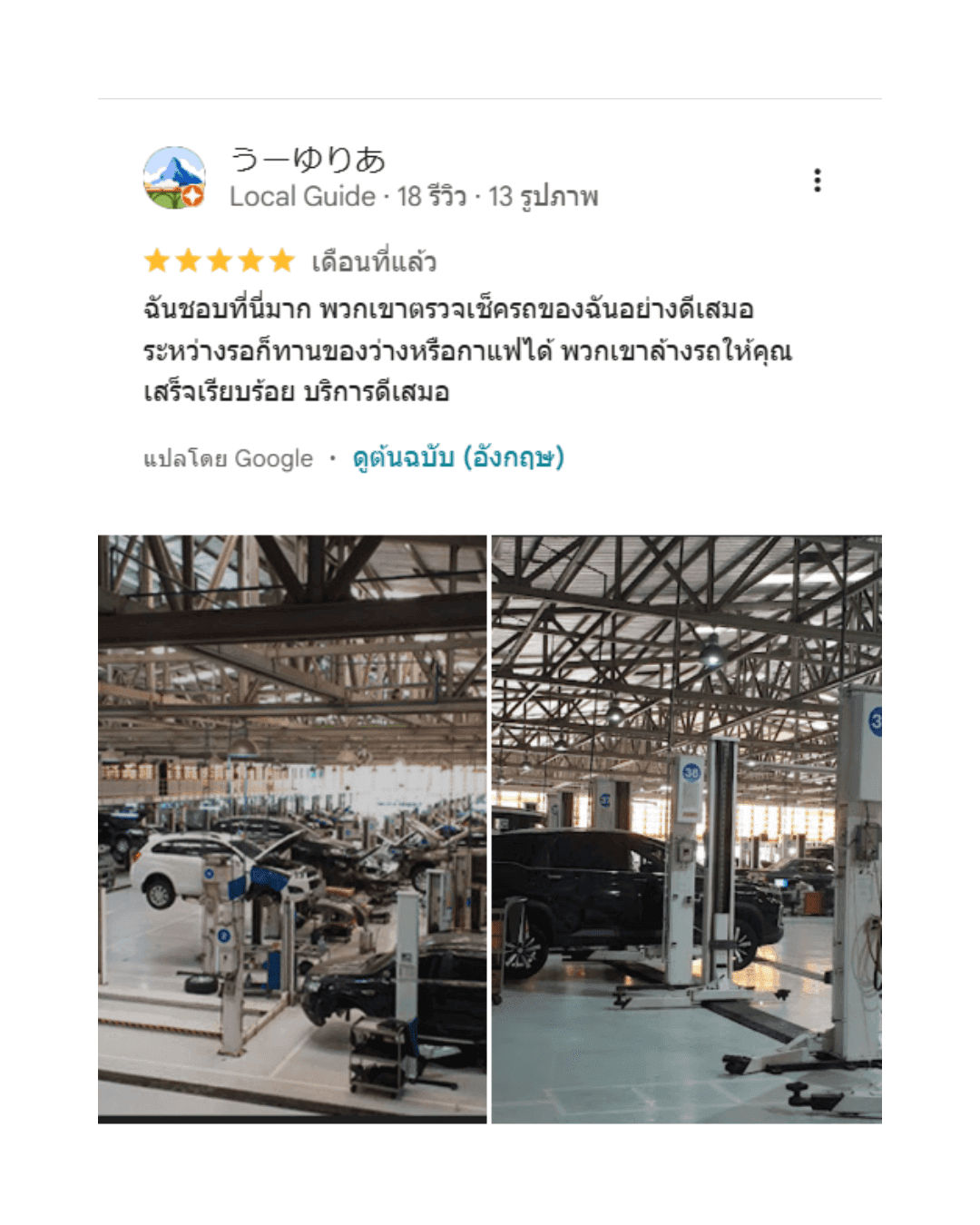980x1225 pixels.
Task: Open the photo of white car on lift
Action: coord(292,828)
